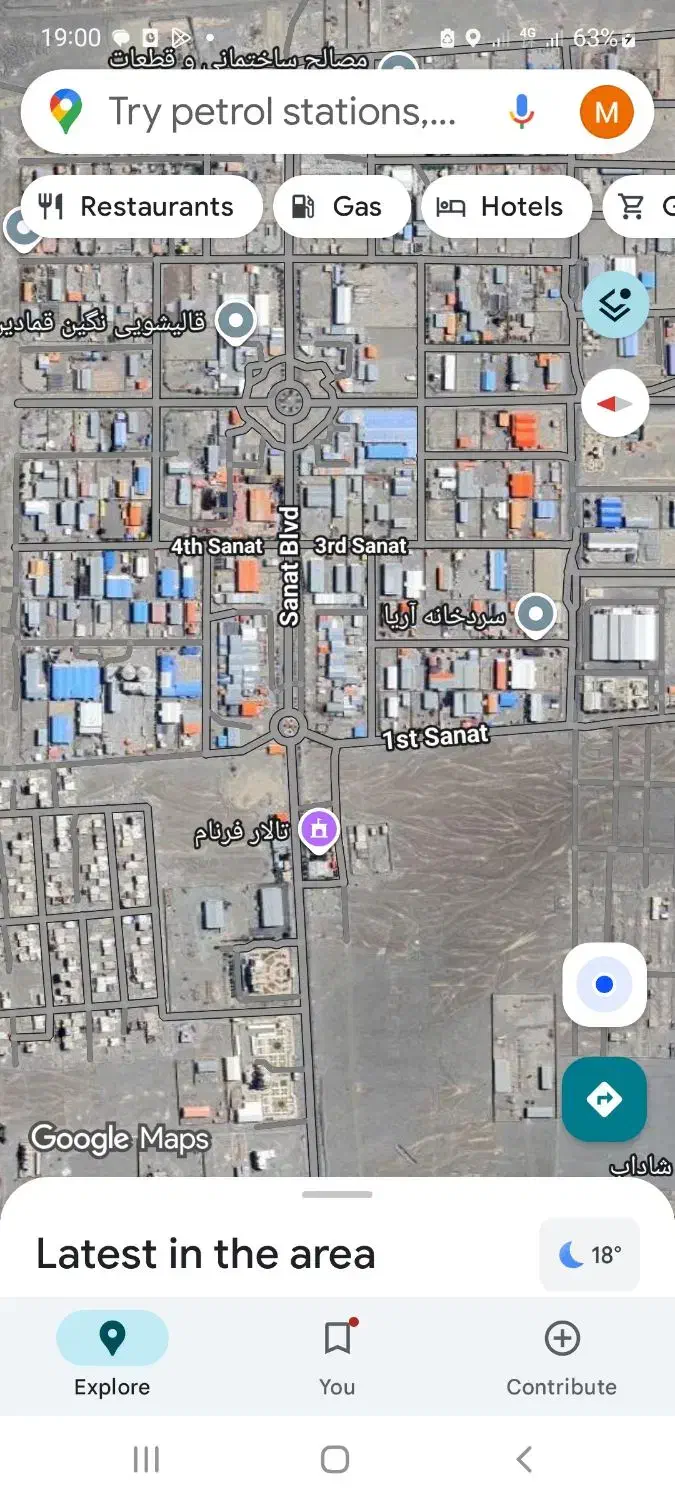Tap the قالیشویی نگین map pin
The image size is (675, 1500).
[x=236, y=321]
